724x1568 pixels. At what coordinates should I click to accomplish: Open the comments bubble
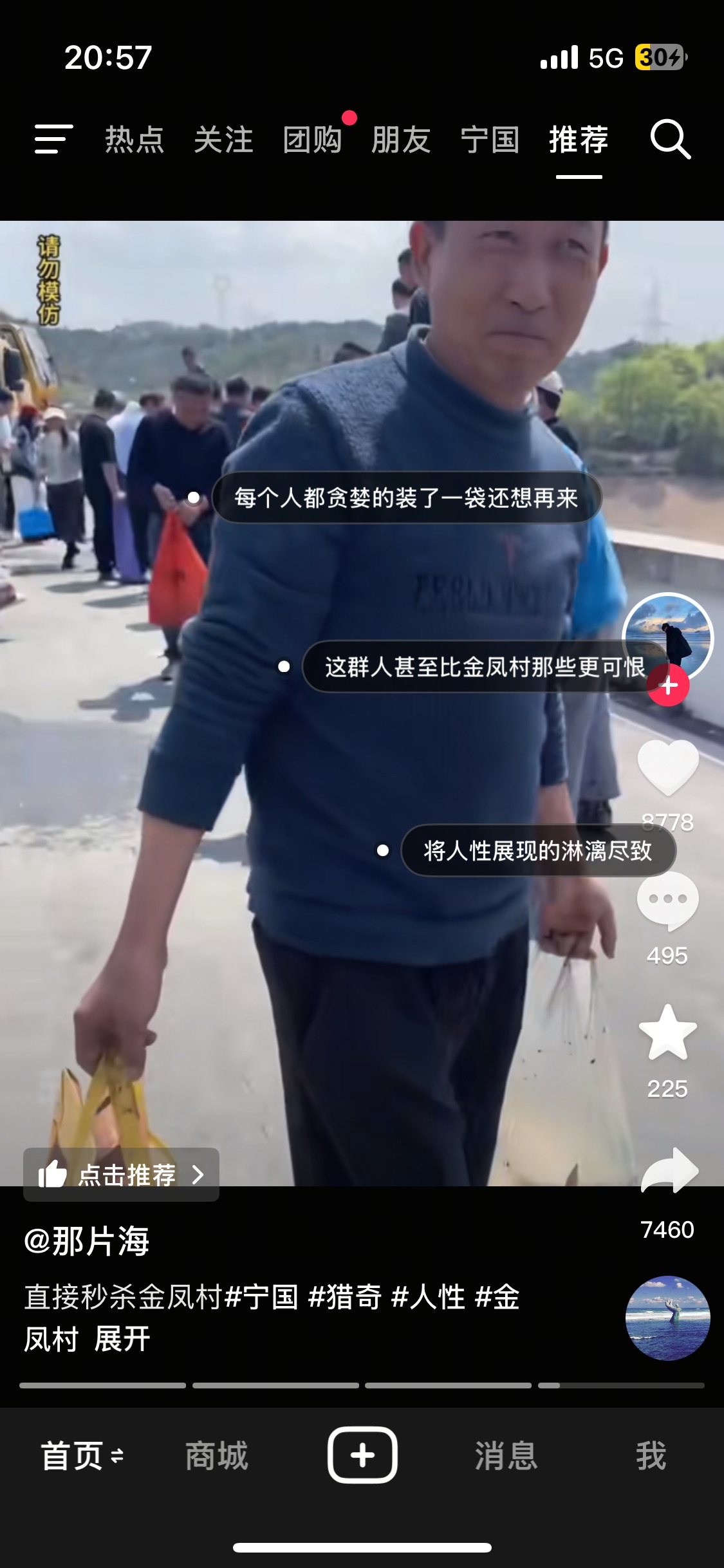[x=667, y=900]
